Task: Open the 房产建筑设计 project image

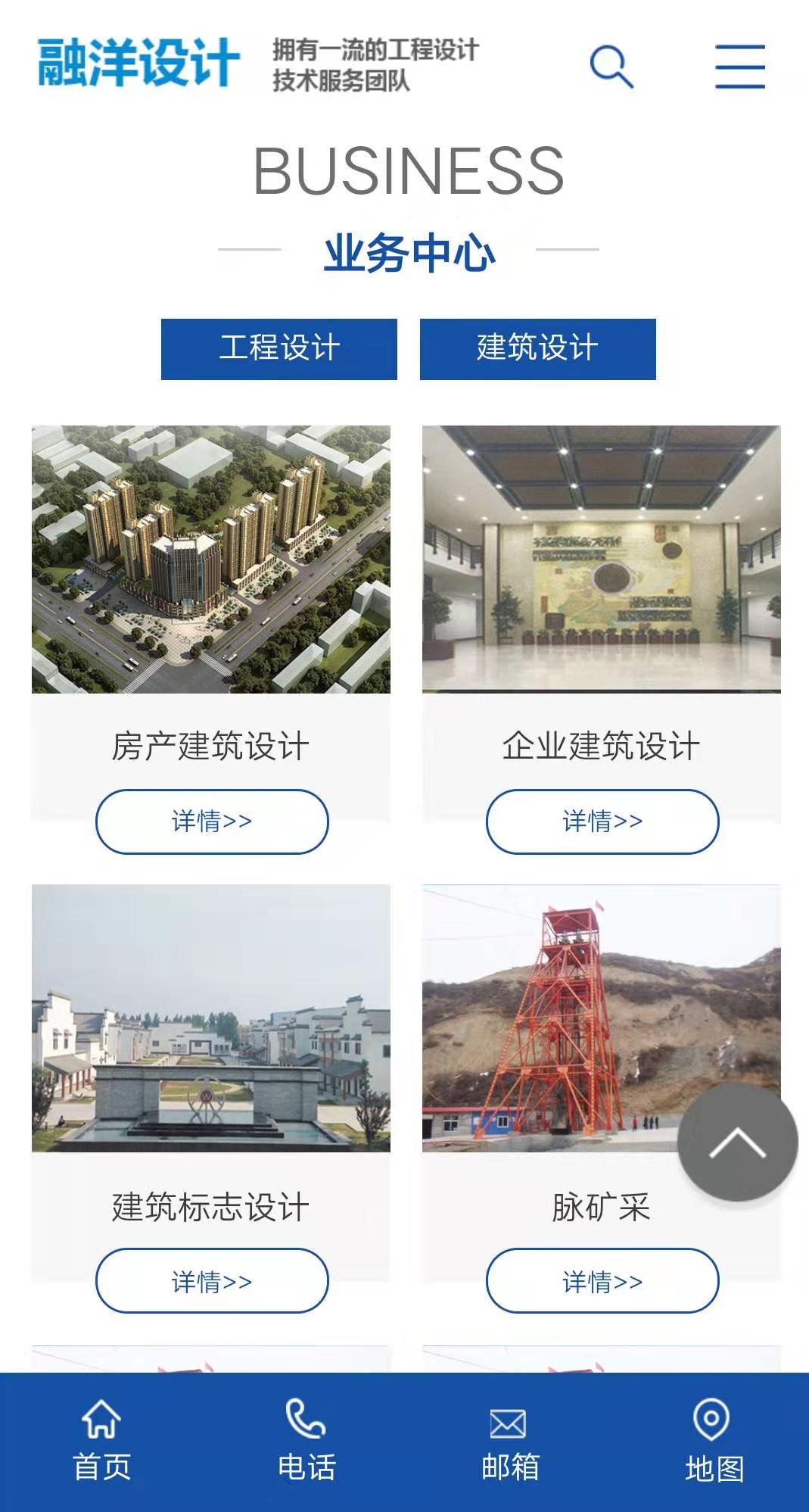Action: coord(211,560)
